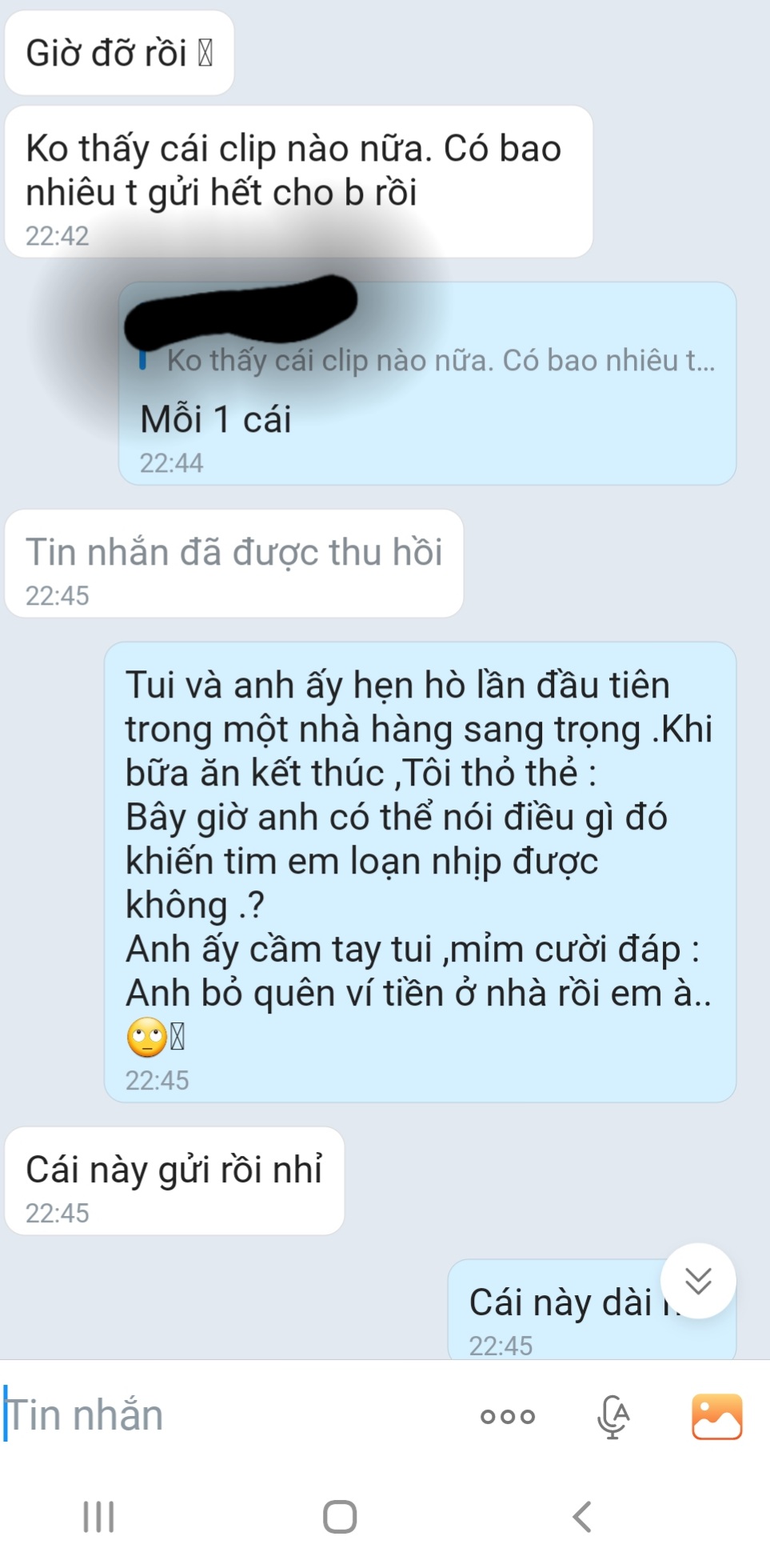Open the three-dot more options menu
770x1568 pixels.
(507, 1416)
